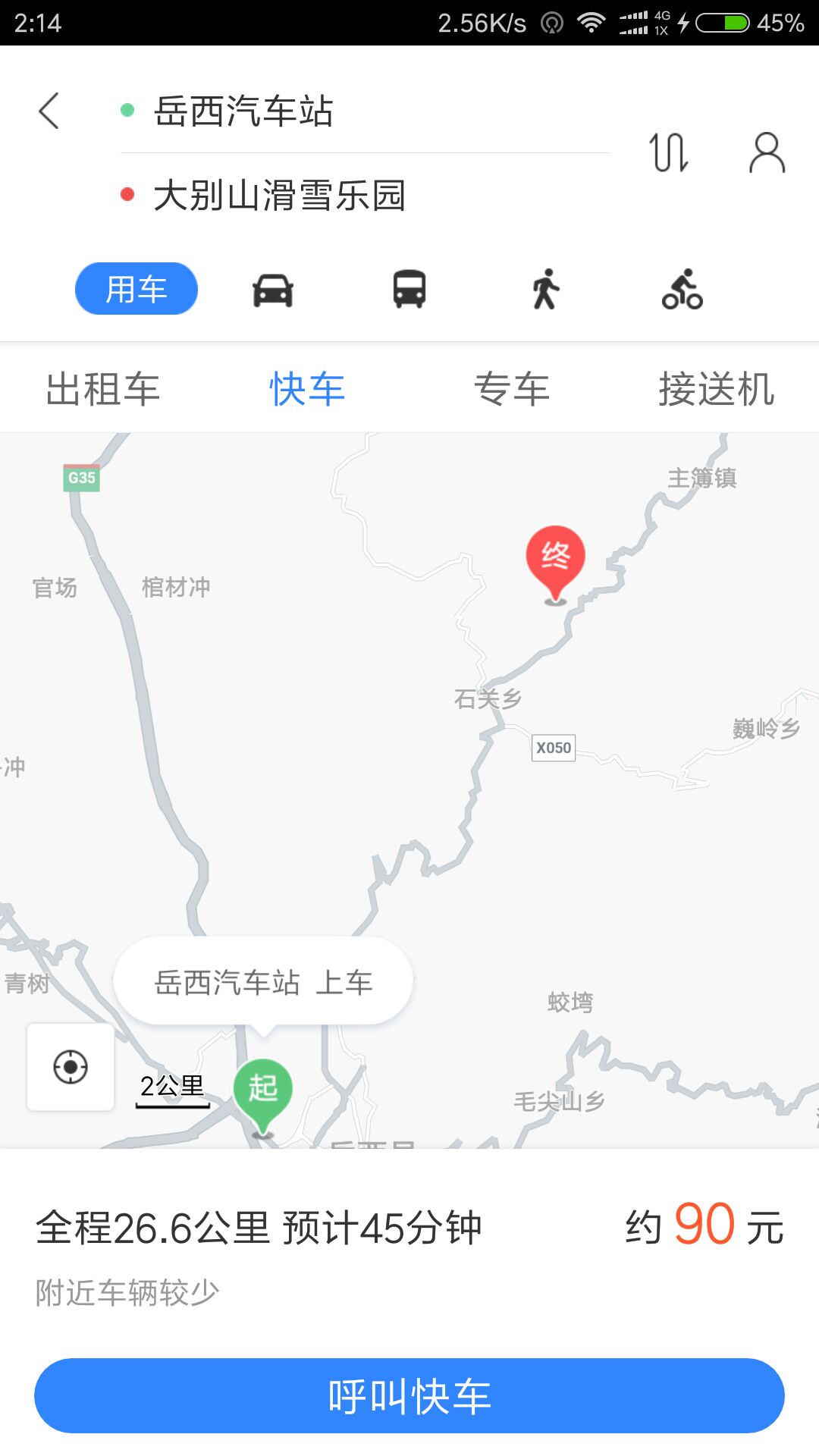Call a ride with 呼叫快车
The width and height of the screenshot is (819, 1456).
pos(409,1396)
